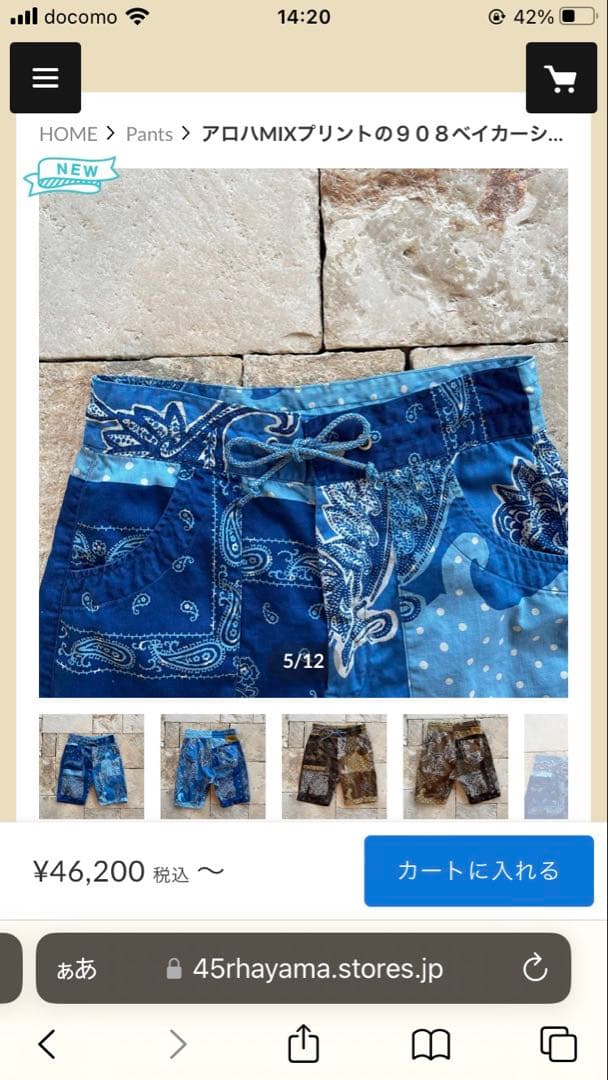
Task: Add item with カートに入れる button
Action: click(x=478, y=871)
